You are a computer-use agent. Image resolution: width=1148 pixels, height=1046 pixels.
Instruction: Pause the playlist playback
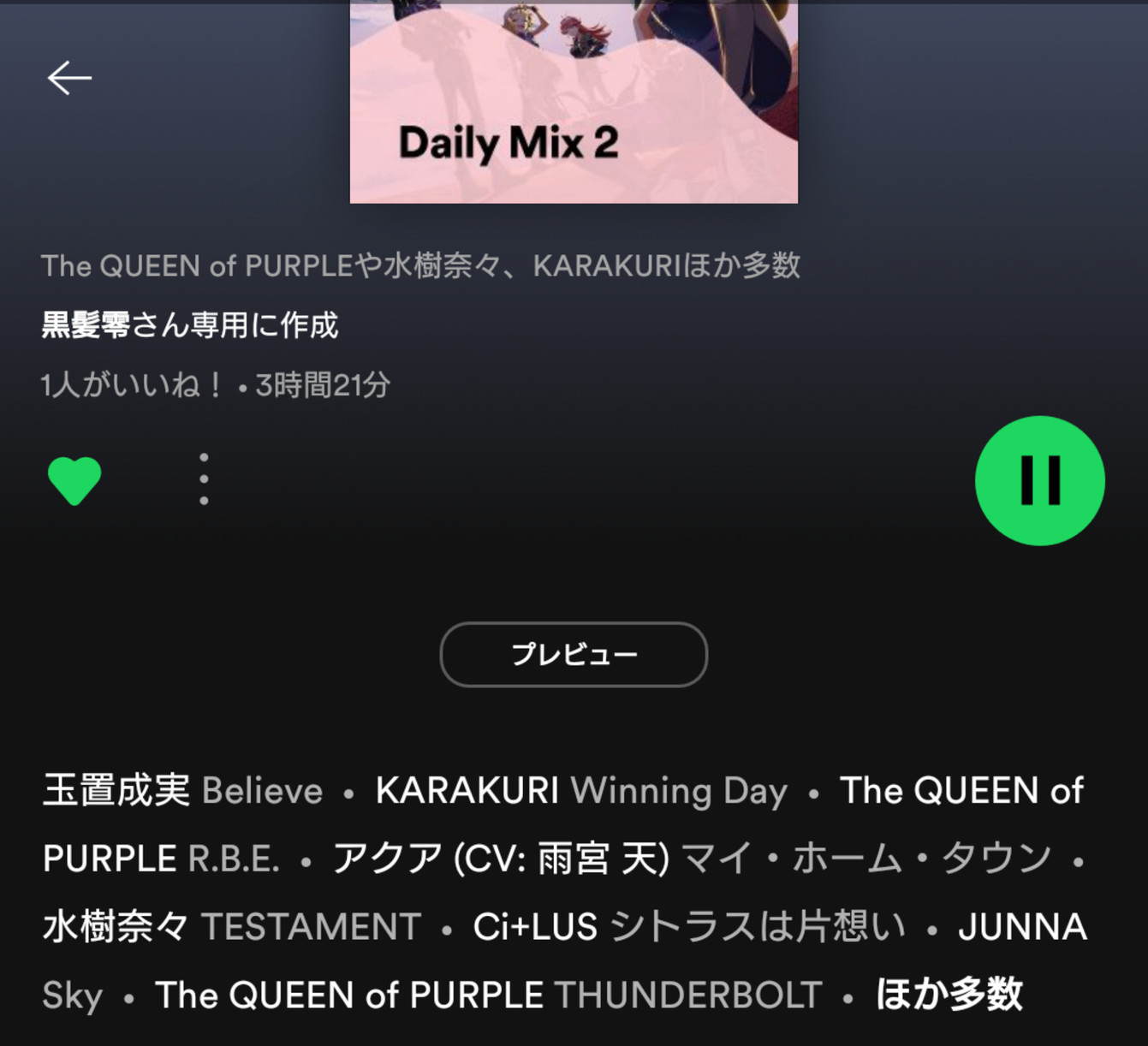[1039, 480]
